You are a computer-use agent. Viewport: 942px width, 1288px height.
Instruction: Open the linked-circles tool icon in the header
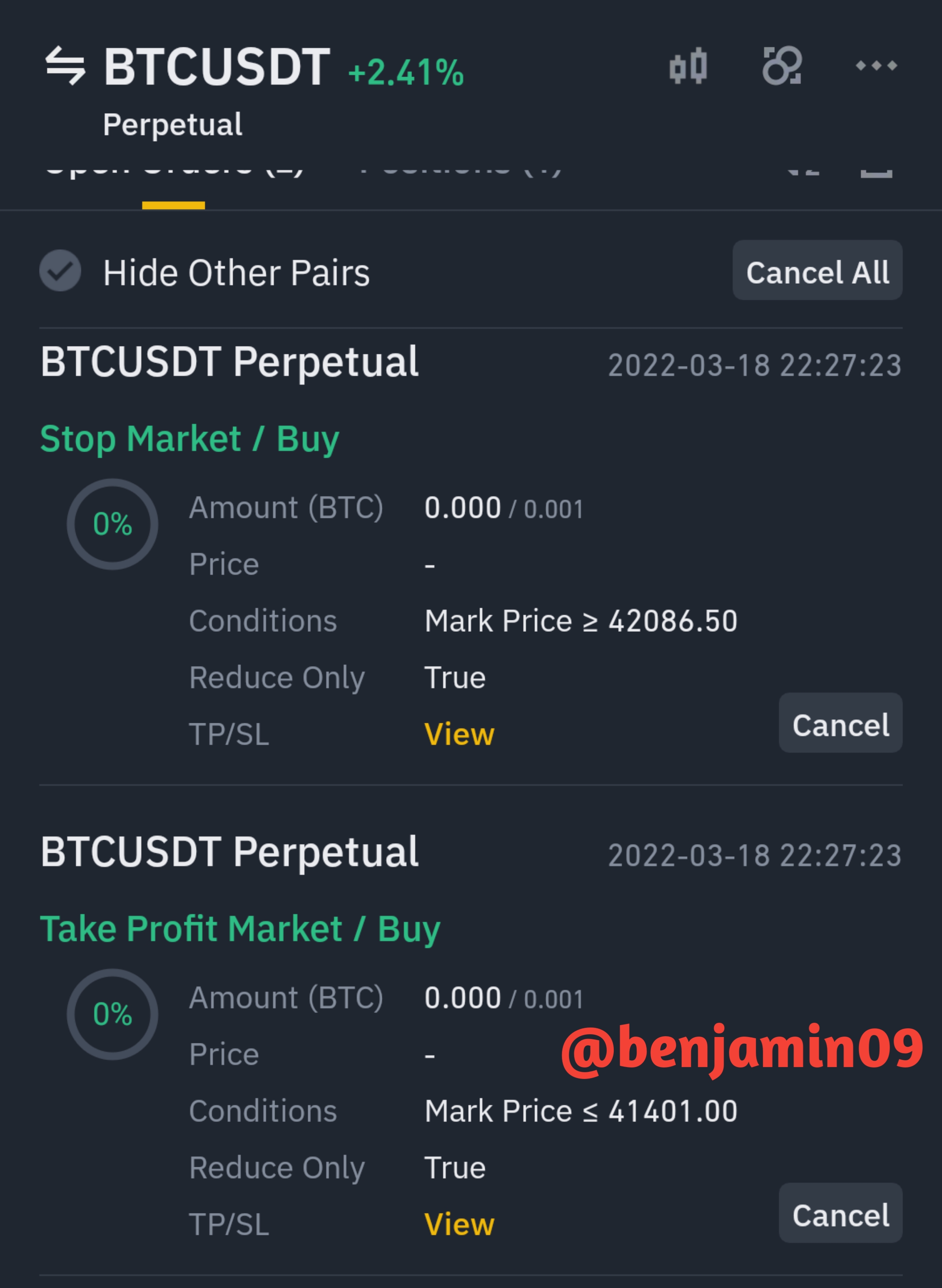pyautogui.click(x=782, y=66)
